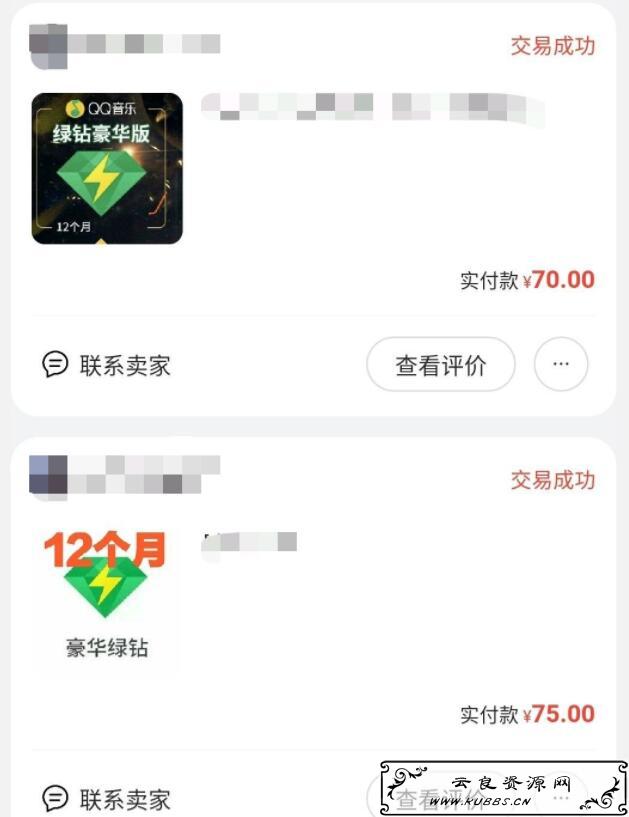Contact seller of the ¥75.00 order
This screenshot has height=817, width=629.
[x=106, y=798]
